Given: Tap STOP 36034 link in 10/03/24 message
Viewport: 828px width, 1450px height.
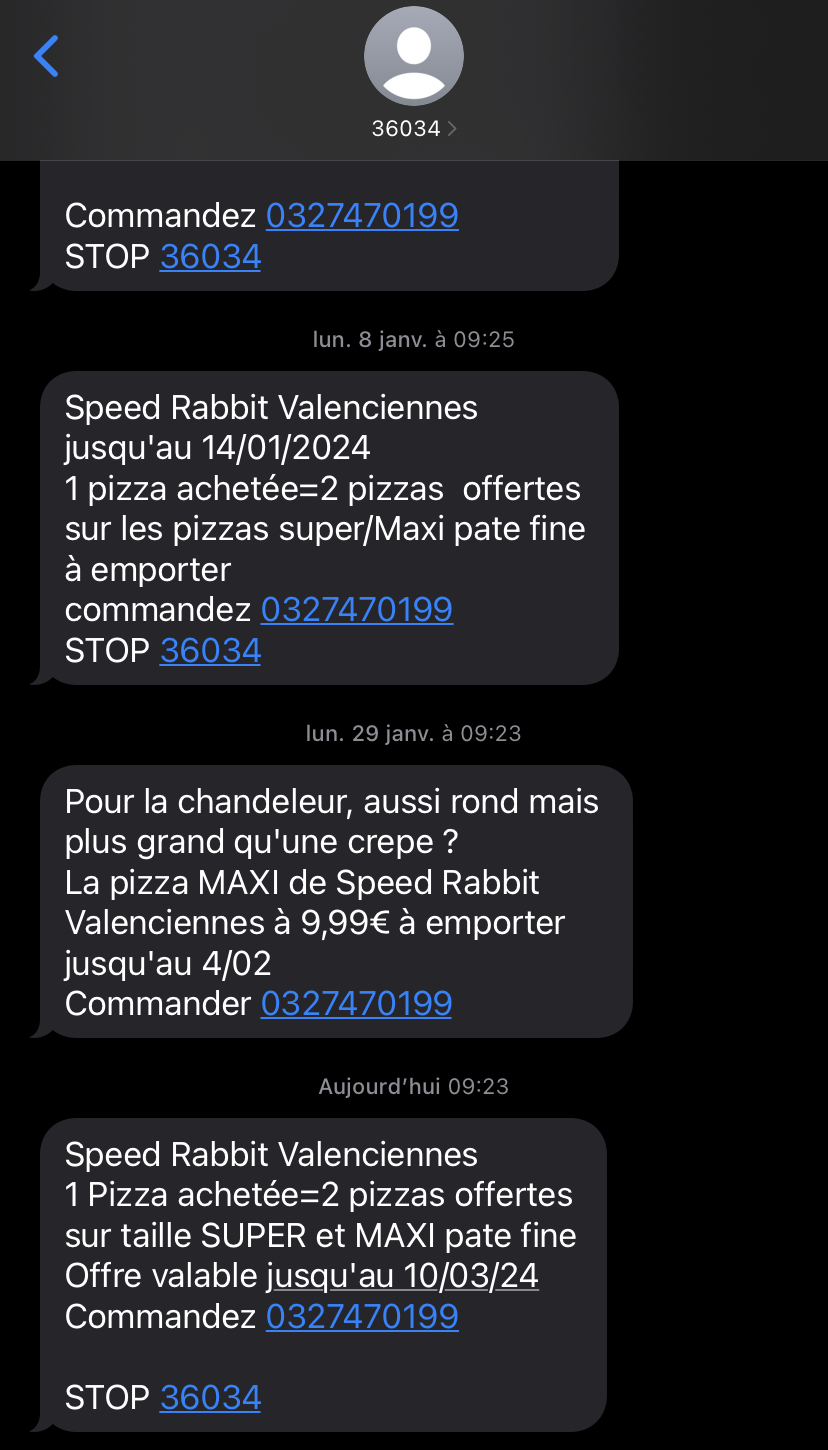Looking at the screenshot, I should click(x=210, y=1397).
